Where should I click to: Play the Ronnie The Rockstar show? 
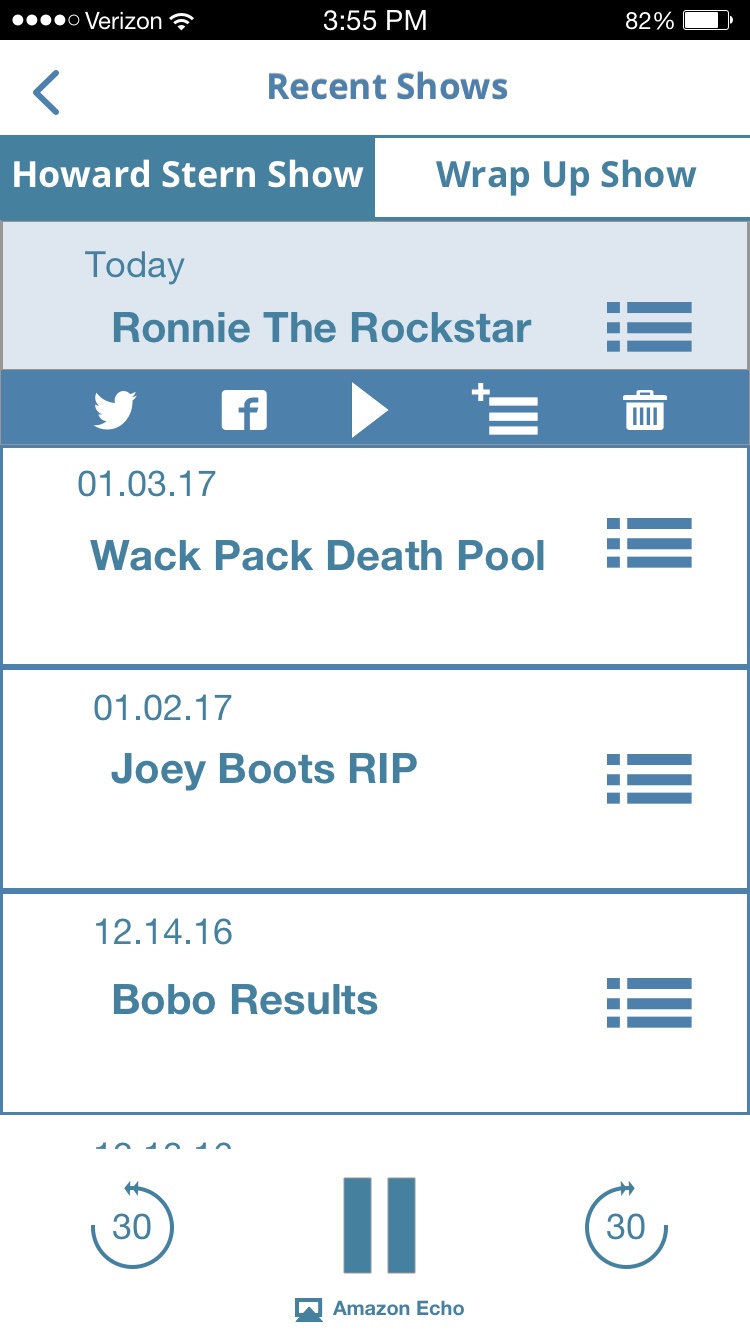click(x=369, y=410)
